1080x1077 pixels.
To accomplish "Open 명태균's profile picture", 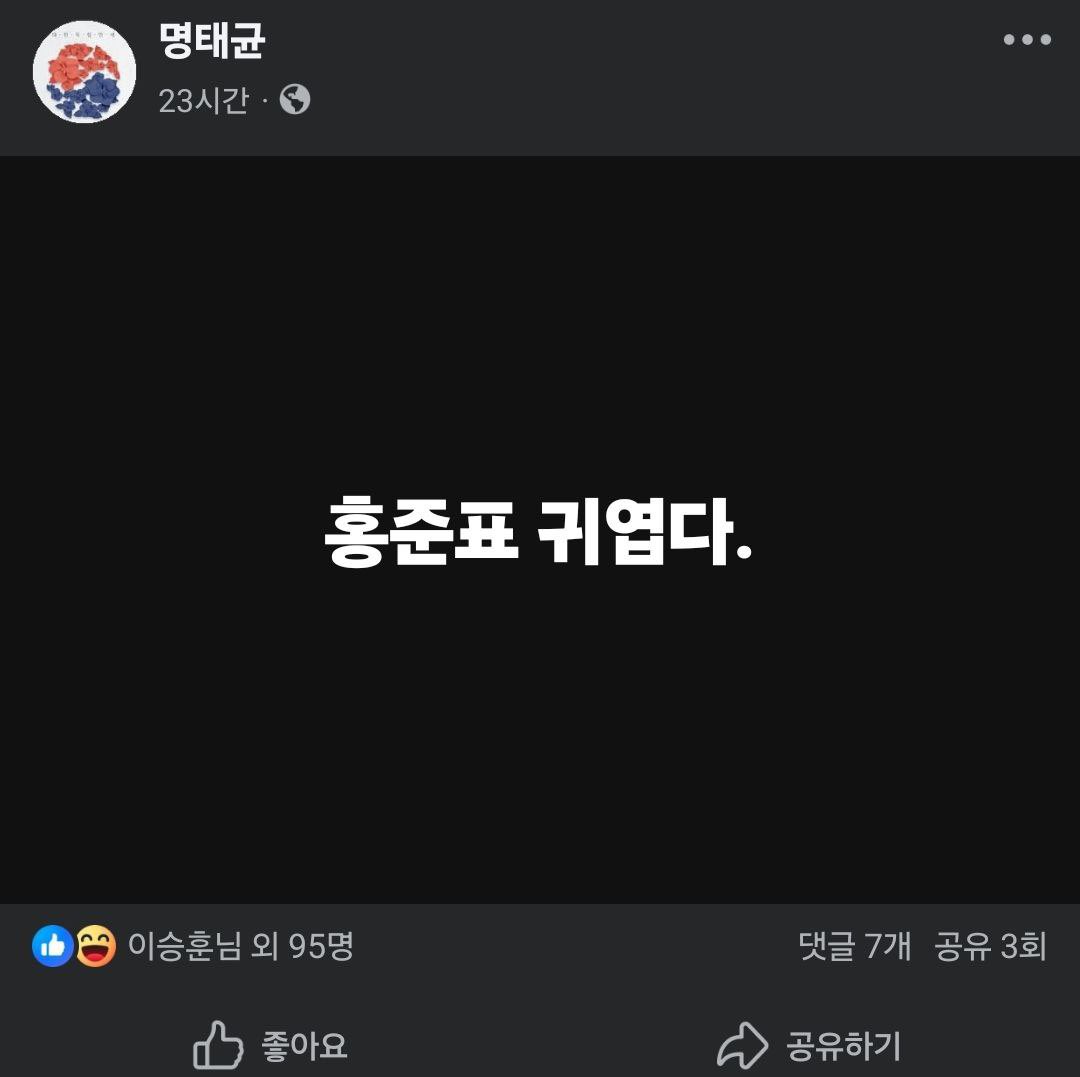I will point(84,71).
